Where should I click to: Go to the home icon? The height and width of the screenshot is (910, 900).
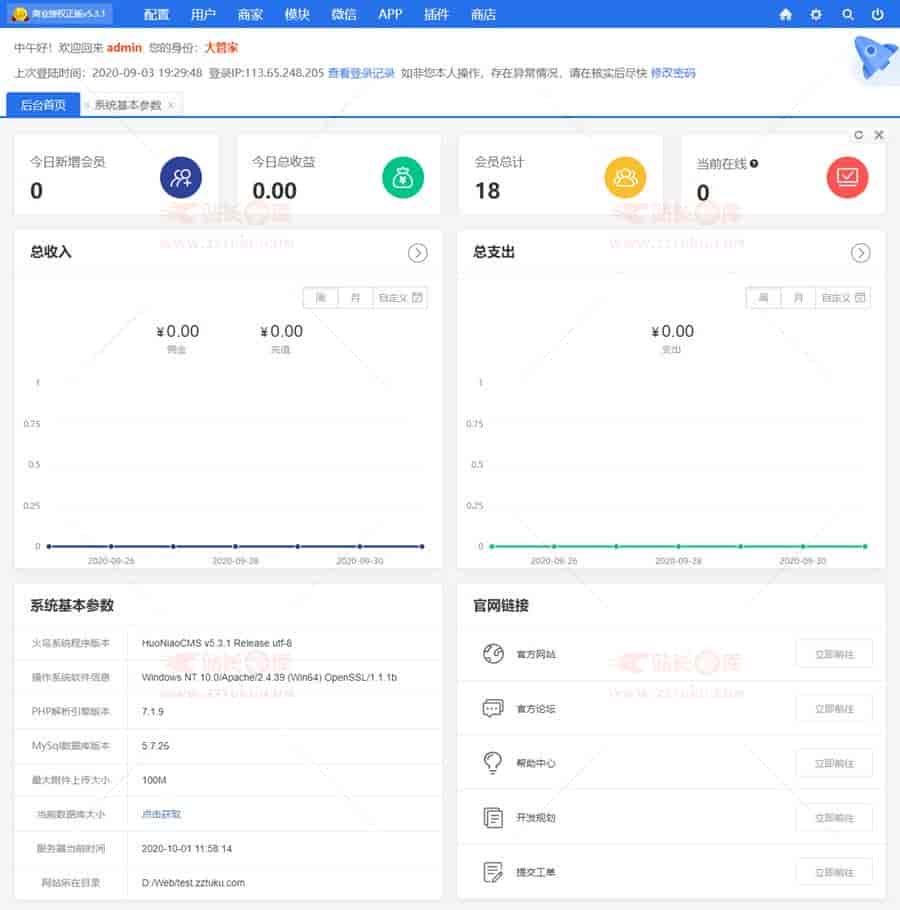pos(786,14)
